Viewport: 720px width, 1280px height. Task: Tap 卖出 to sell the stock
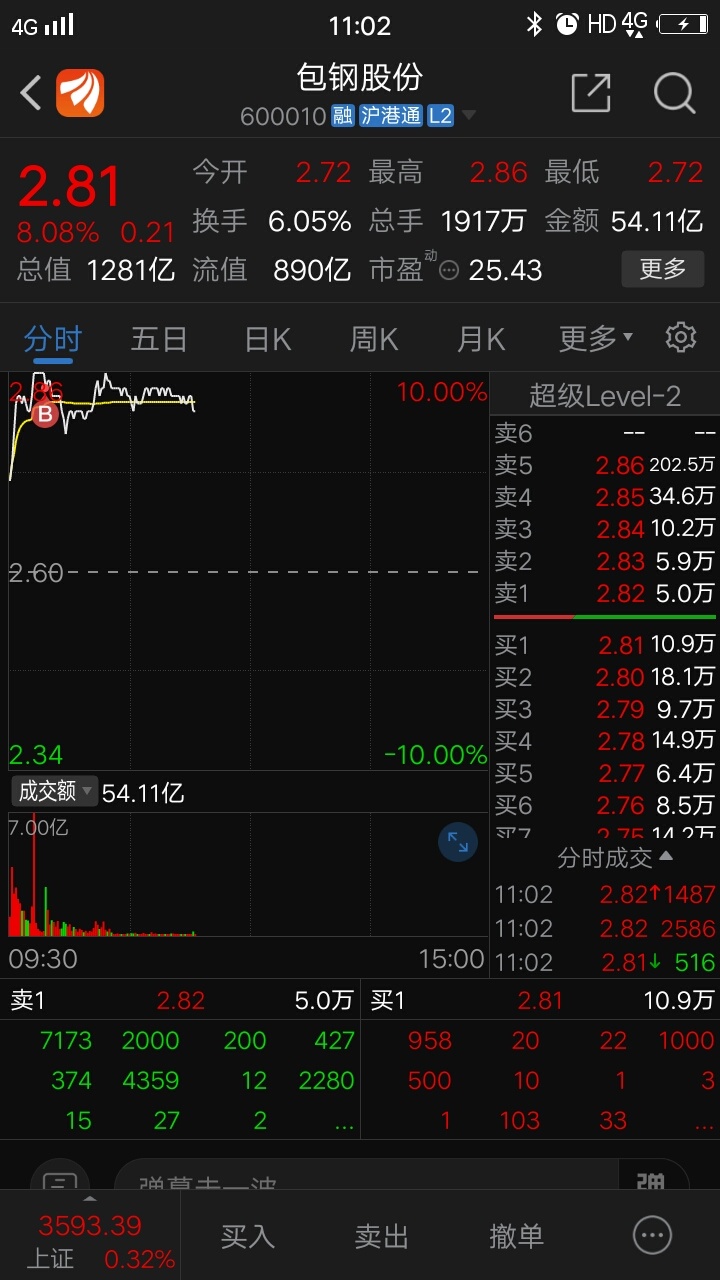(x=382, y=1236)
